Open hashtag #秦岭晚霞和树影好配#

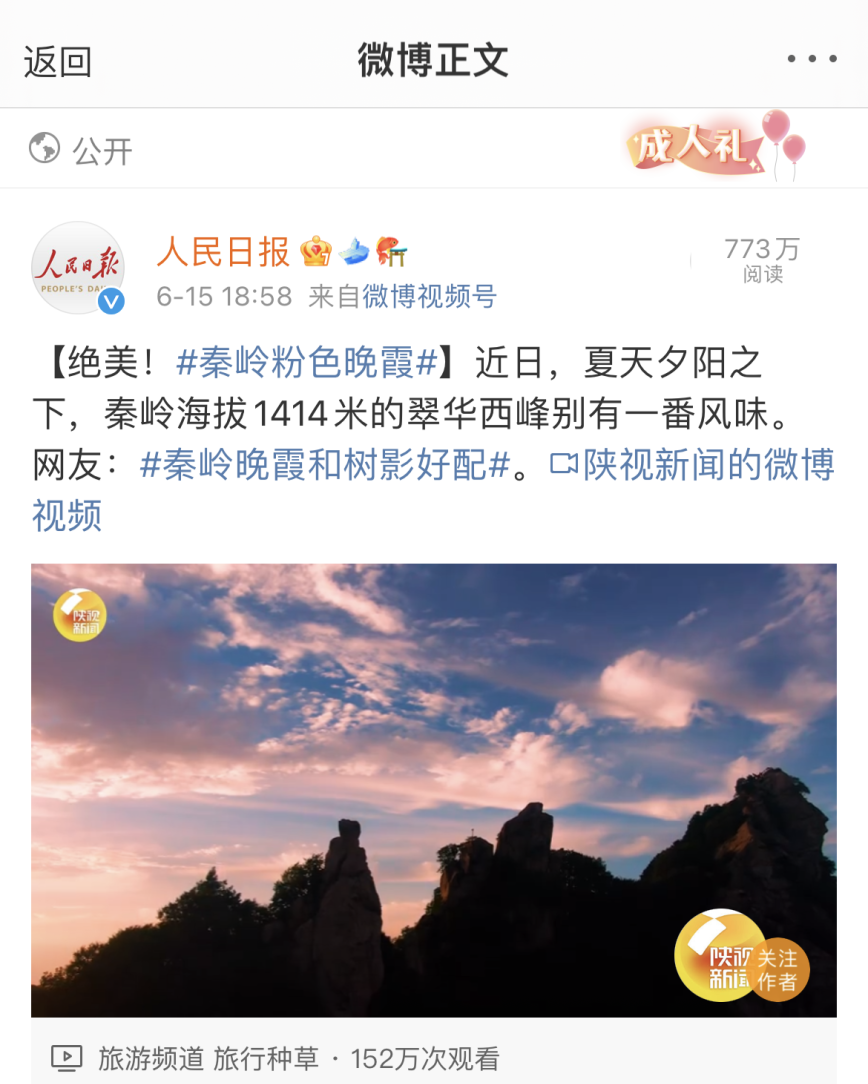tap(326, 465)
